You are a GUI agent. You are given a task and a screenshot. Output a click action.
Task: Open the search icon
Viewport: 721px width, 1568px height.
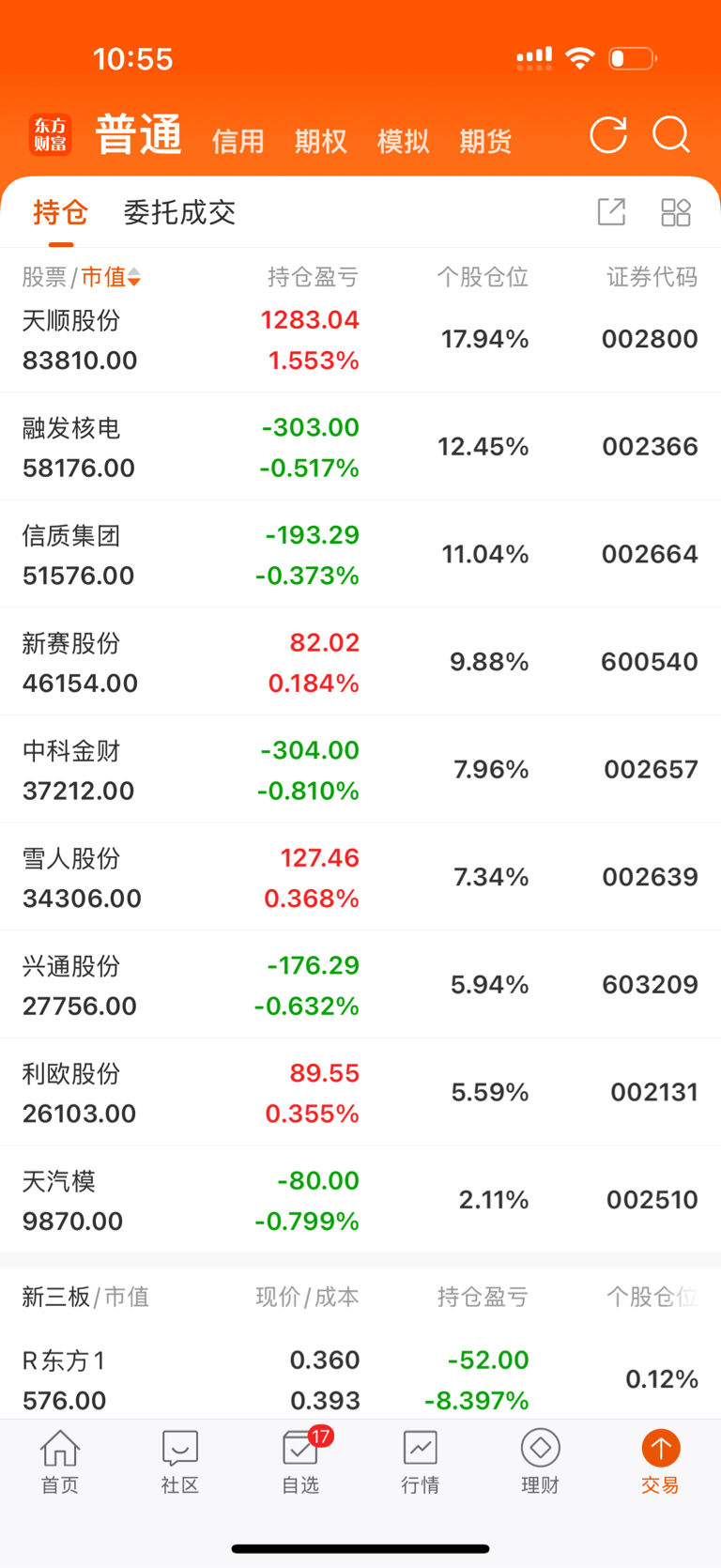671,135
